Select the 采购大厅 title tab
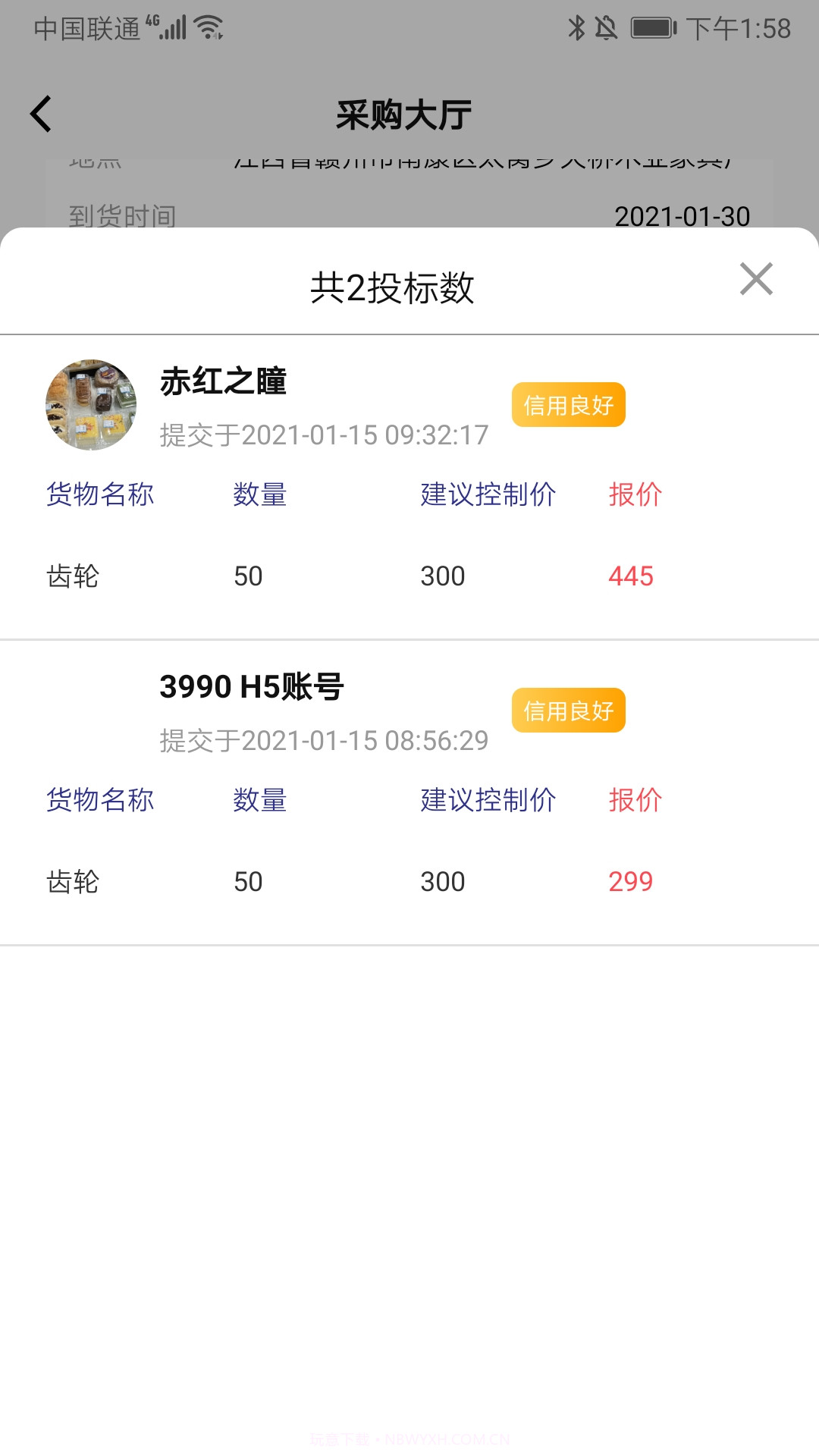This screenshot has height=1456, width=819. coord(405,114)
